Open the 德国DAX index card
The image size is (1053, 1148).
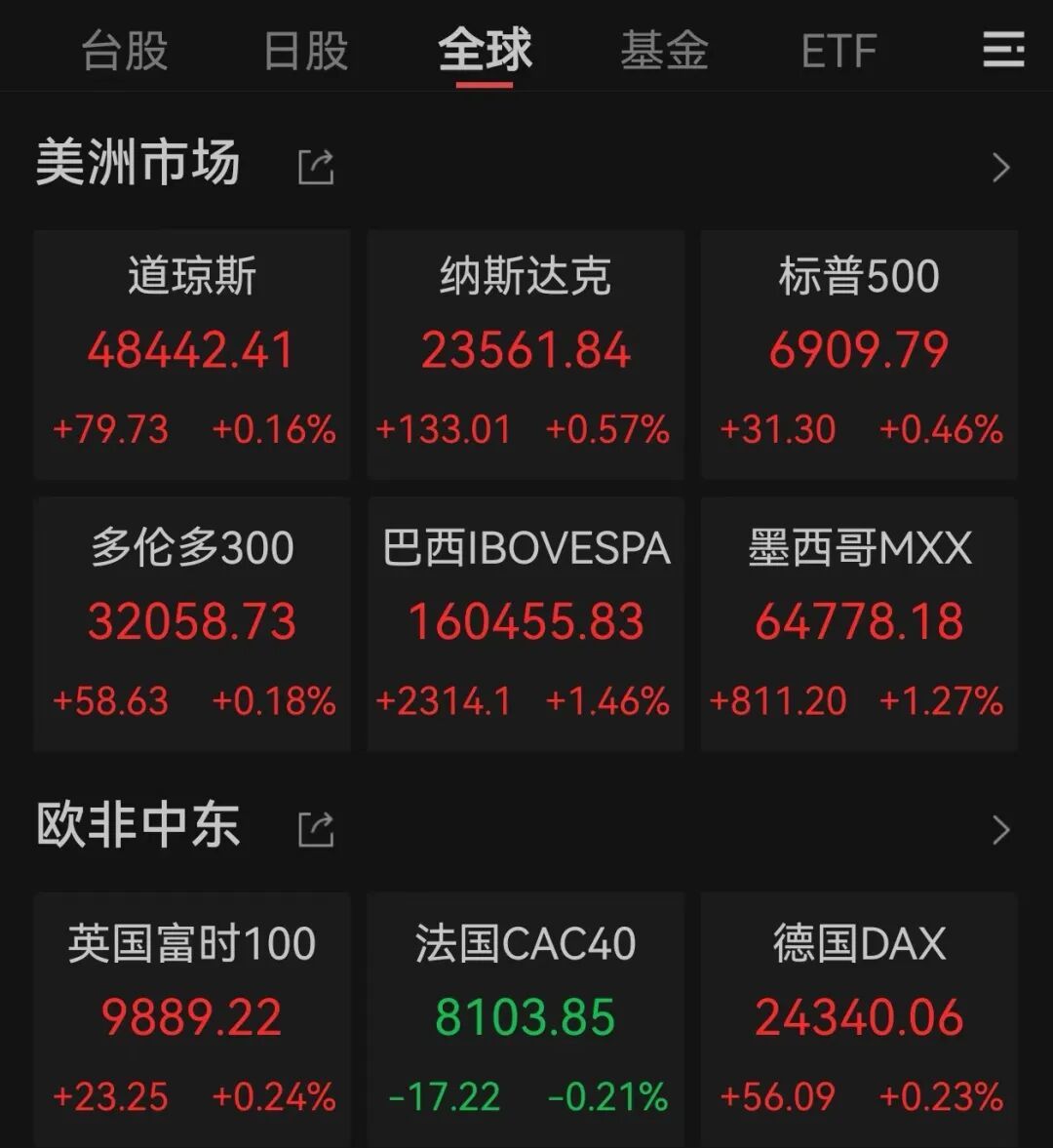tap(859, 1019)
